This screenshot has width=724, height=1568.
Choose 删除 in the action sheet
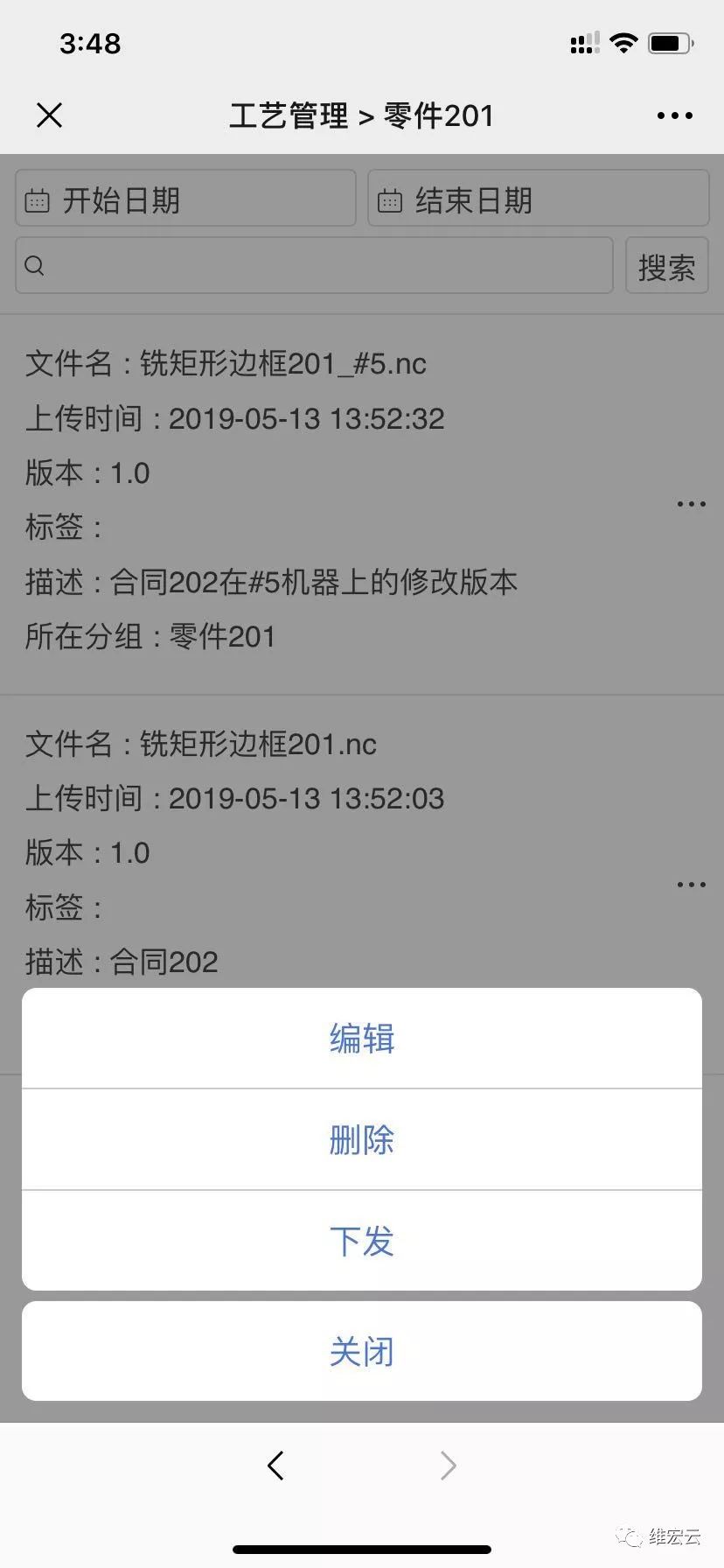coord(362,1140)
